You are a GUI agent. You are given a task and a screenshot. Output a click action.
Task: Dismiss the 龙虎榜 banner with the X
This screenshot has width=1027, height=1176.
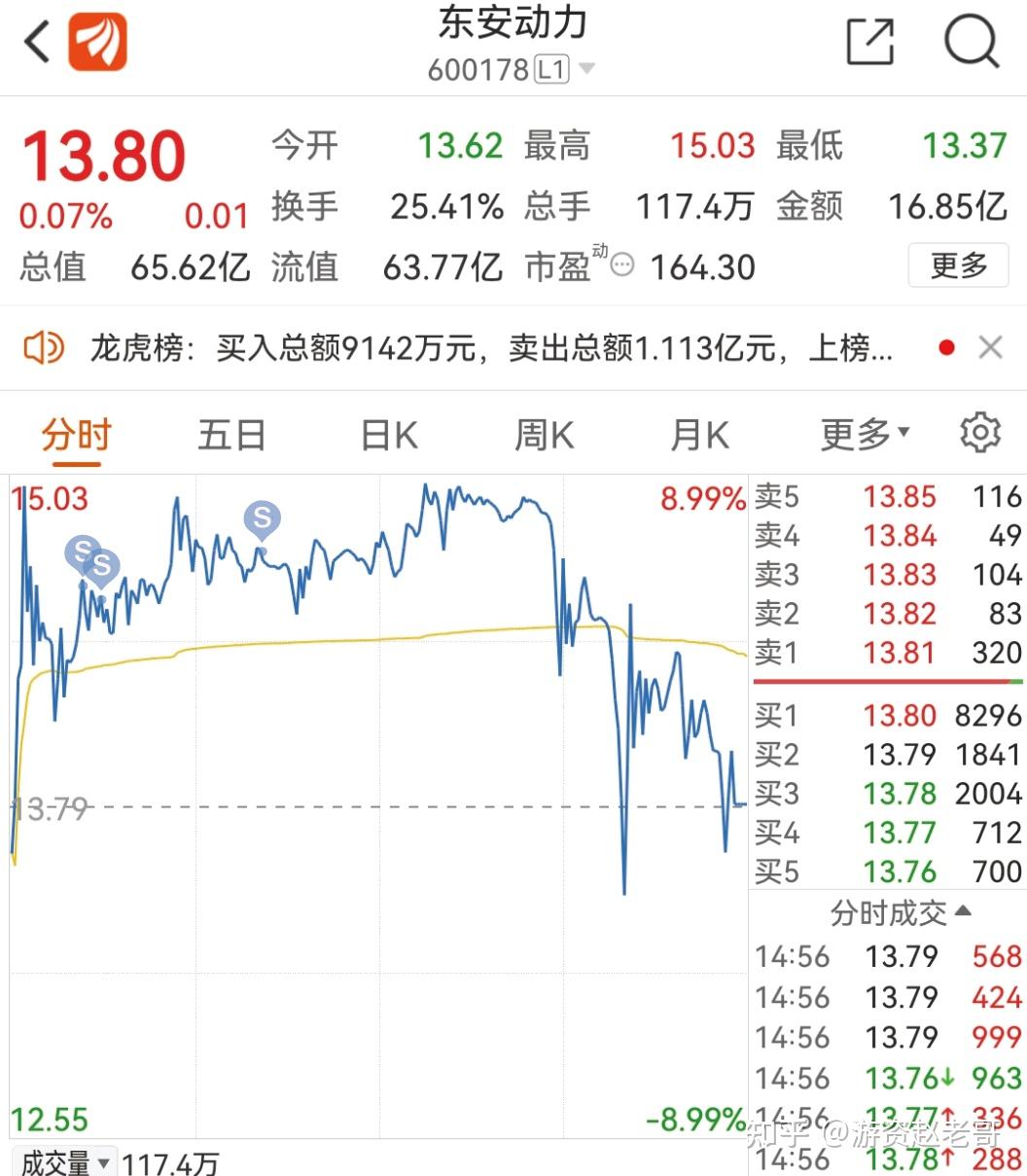coord(990,346)
